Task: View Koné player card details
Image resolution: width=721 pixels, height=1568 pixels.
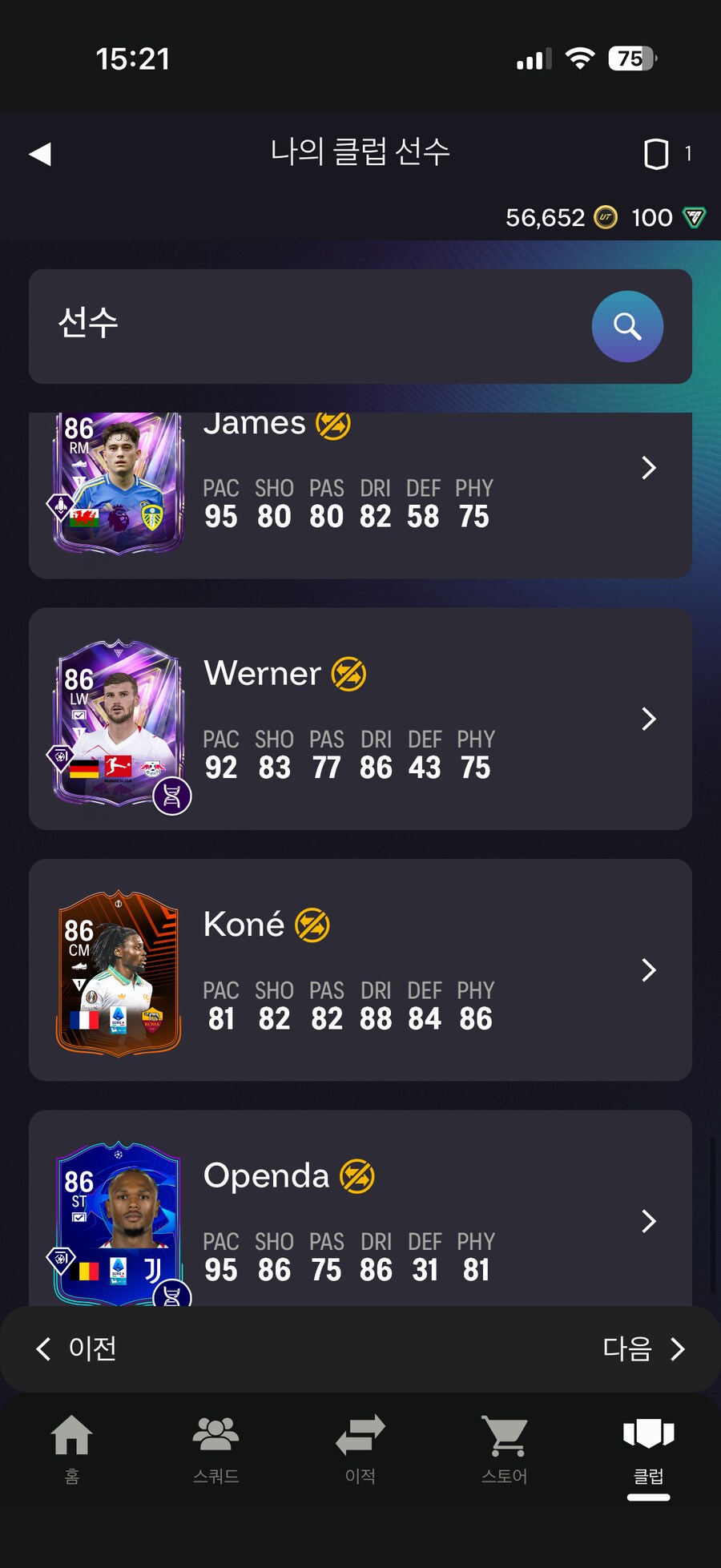Action: 360,969
